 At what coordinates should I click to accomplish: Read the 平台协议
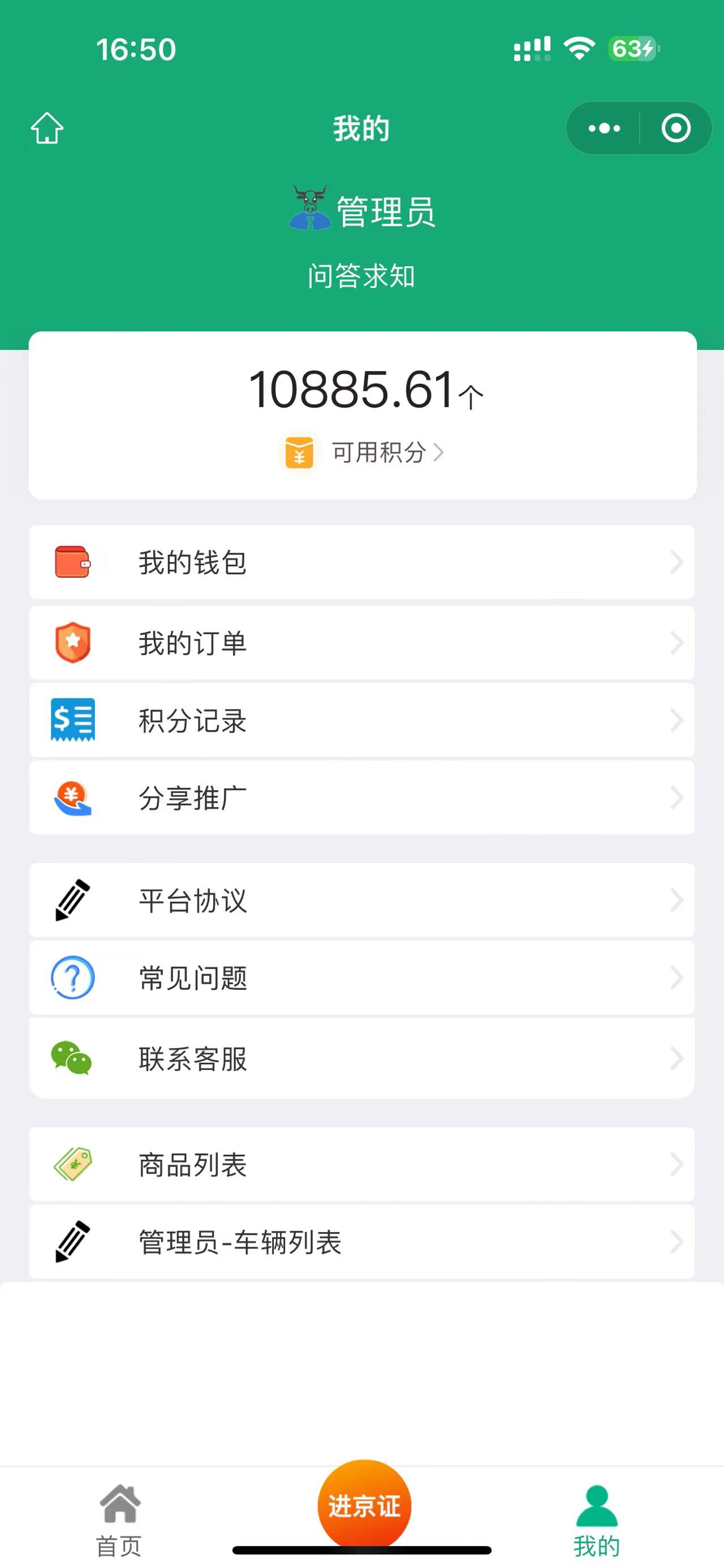pyautogui.click(x=361, y=900)
